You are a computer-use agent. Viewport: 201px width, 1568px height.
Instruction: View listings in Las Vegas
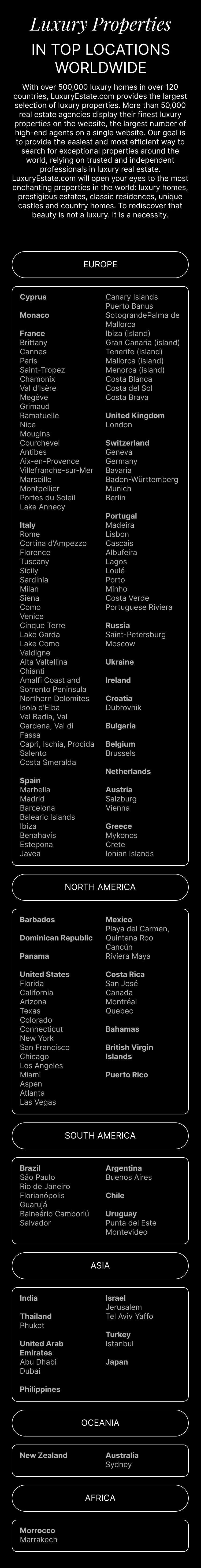click(38, 1102)
